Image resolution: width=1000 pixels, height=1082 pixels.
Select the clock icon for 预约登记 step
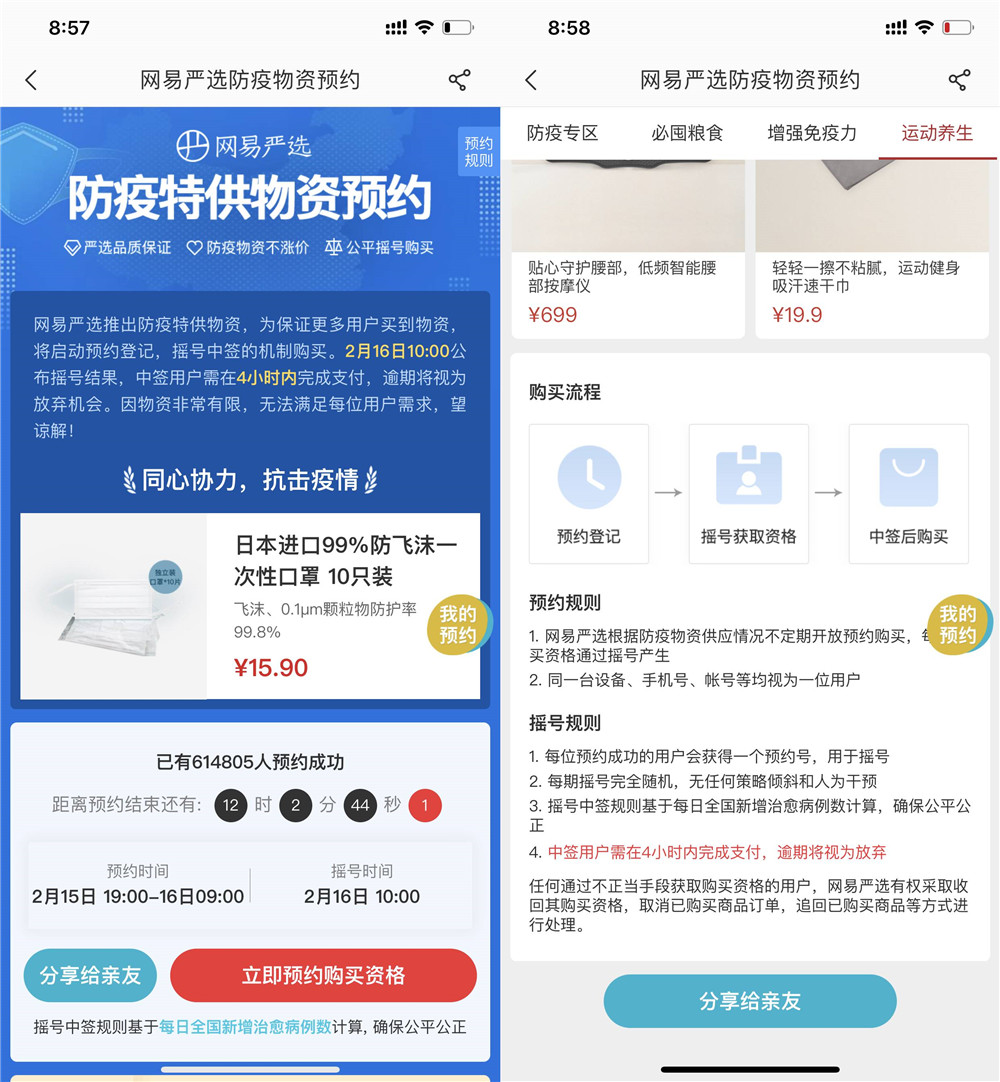pos(589,478)
